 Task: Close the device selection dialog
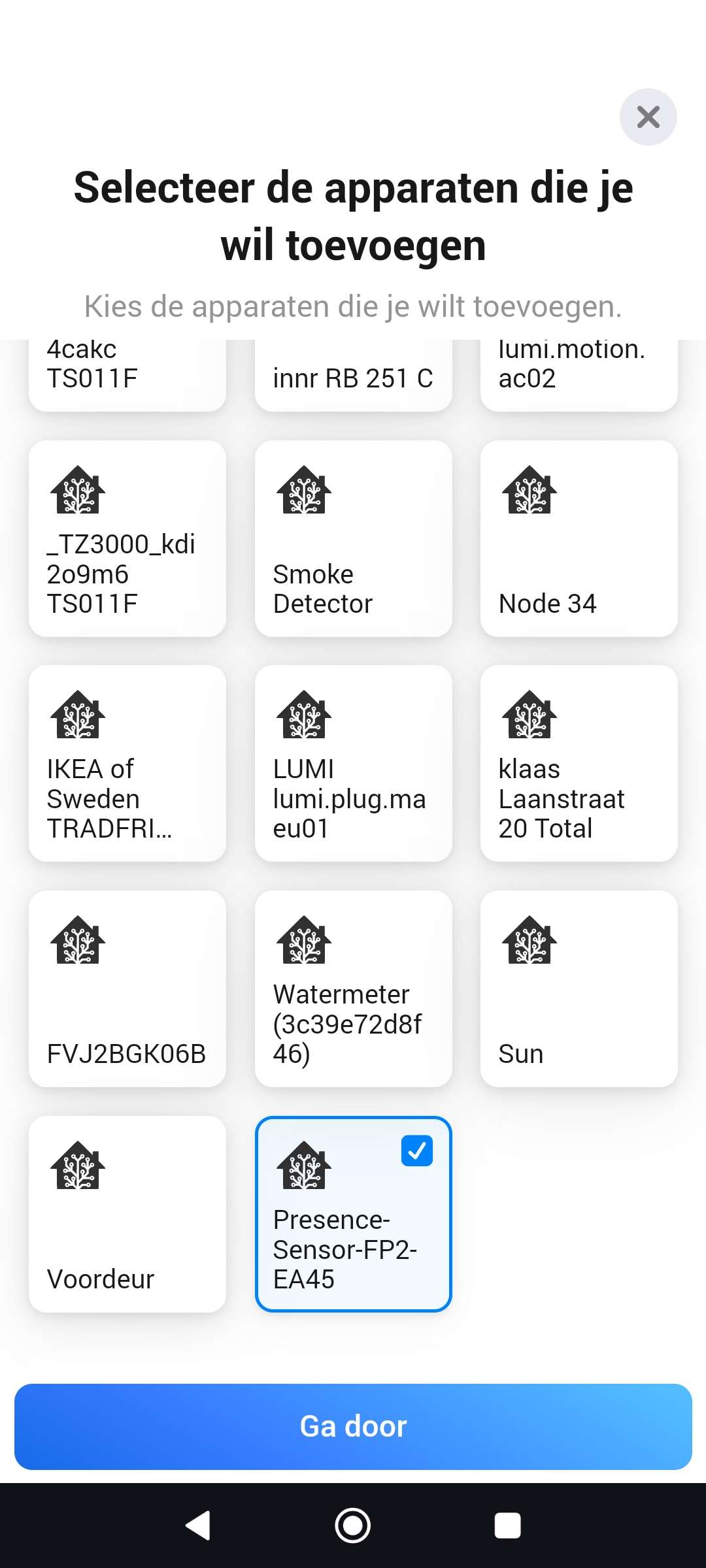648,117
